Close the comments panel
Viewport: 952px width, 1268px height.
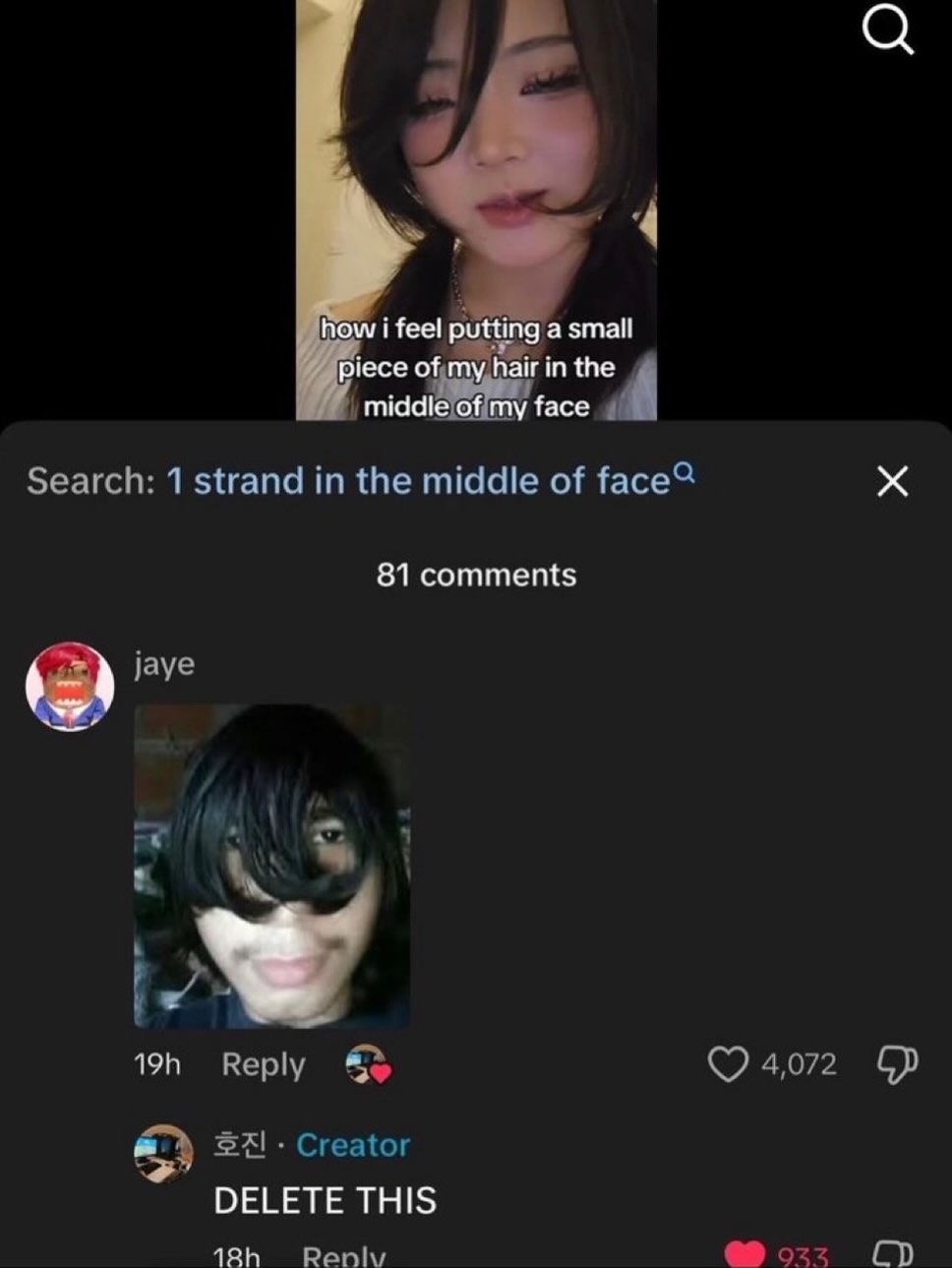tap(892, 482)
